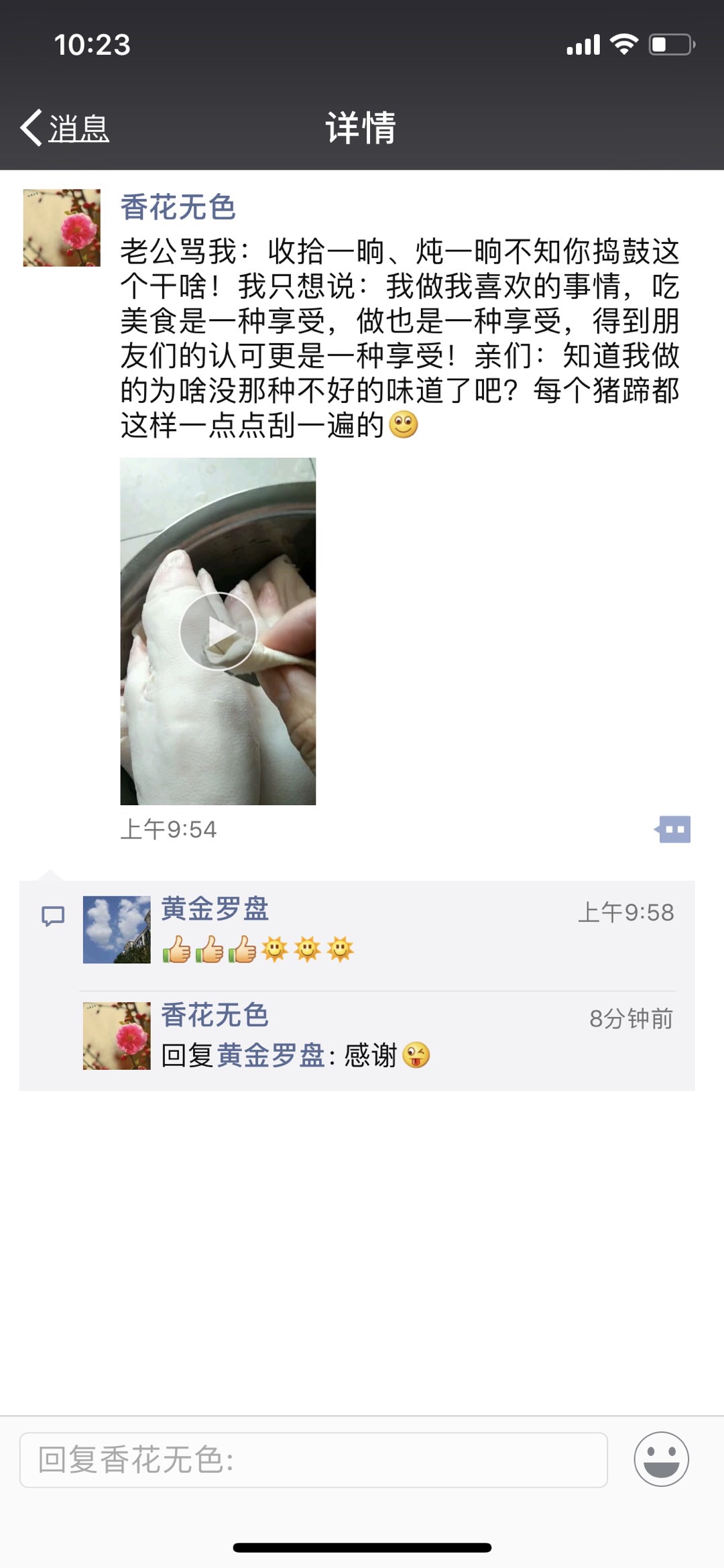Tap commenter name 黄金罗盘
The height and width of the screenshot is (1568, 724).
215,909
